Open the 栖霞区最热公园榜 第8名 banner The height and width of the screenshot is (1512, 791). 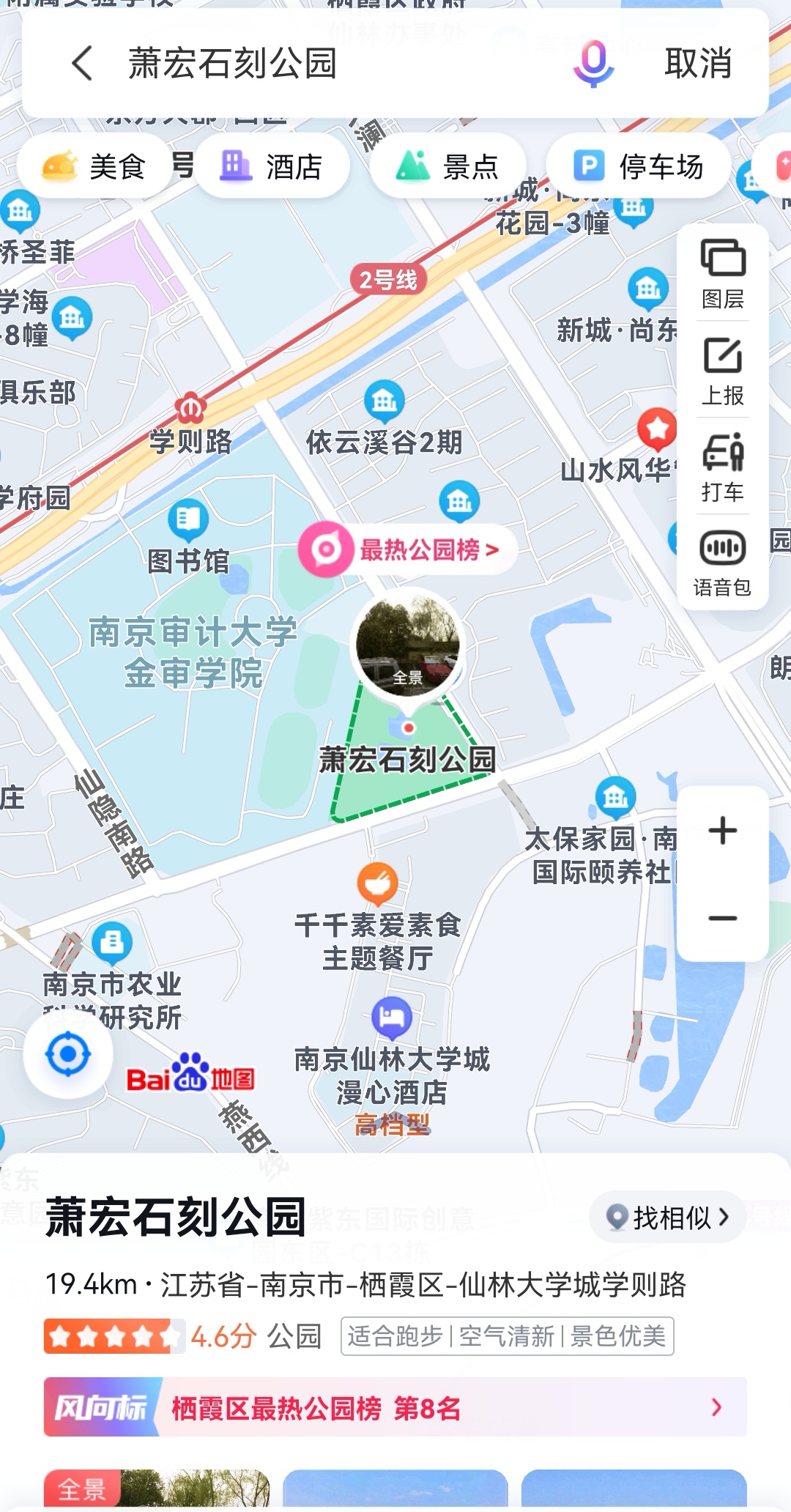(x=395, y=1407)
